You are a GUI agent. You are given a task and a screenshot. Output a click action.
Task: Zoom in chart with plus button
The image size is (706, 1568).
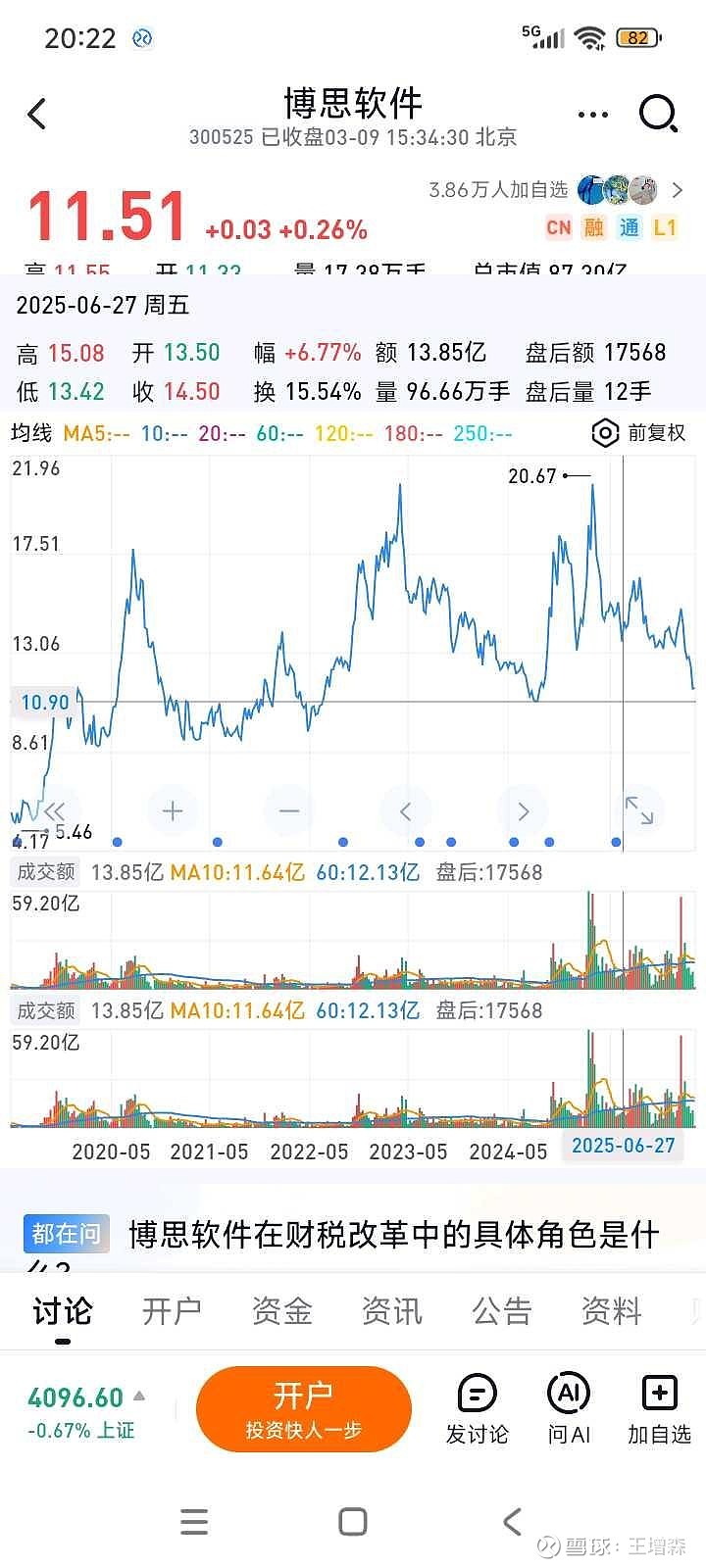(173, 810)
